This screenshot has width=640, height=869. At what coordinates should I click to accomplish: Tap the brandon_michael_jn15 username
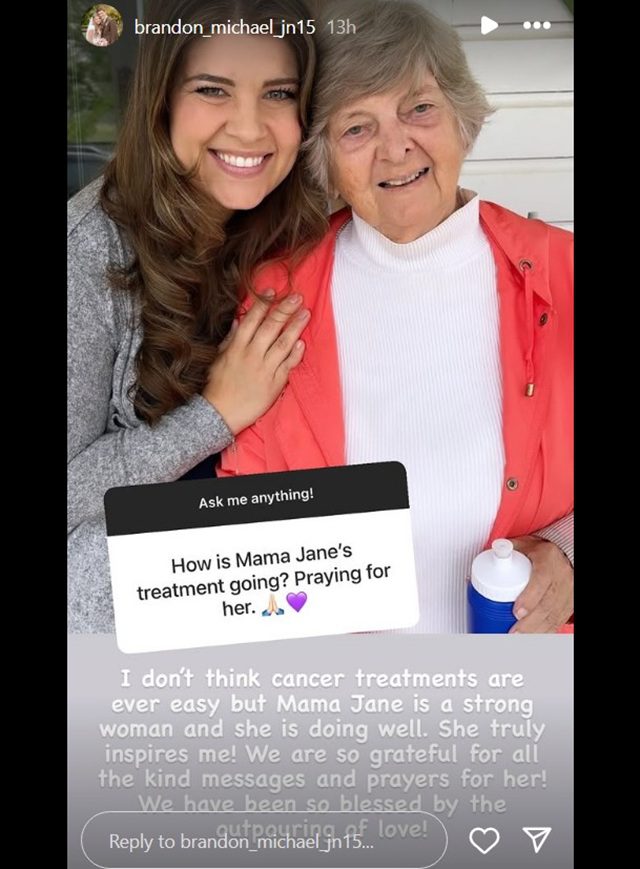(x=225, y=27)
